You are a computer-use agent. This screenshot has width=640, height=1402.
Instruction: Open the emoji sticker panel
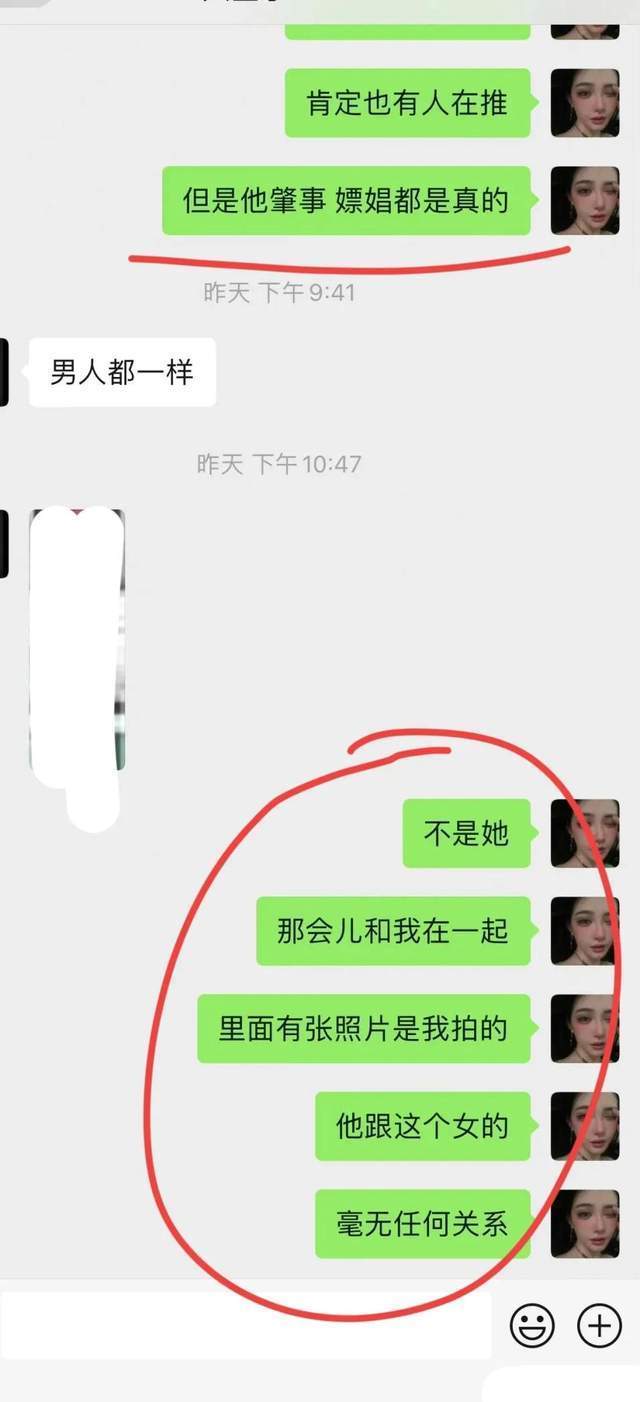532,1327
